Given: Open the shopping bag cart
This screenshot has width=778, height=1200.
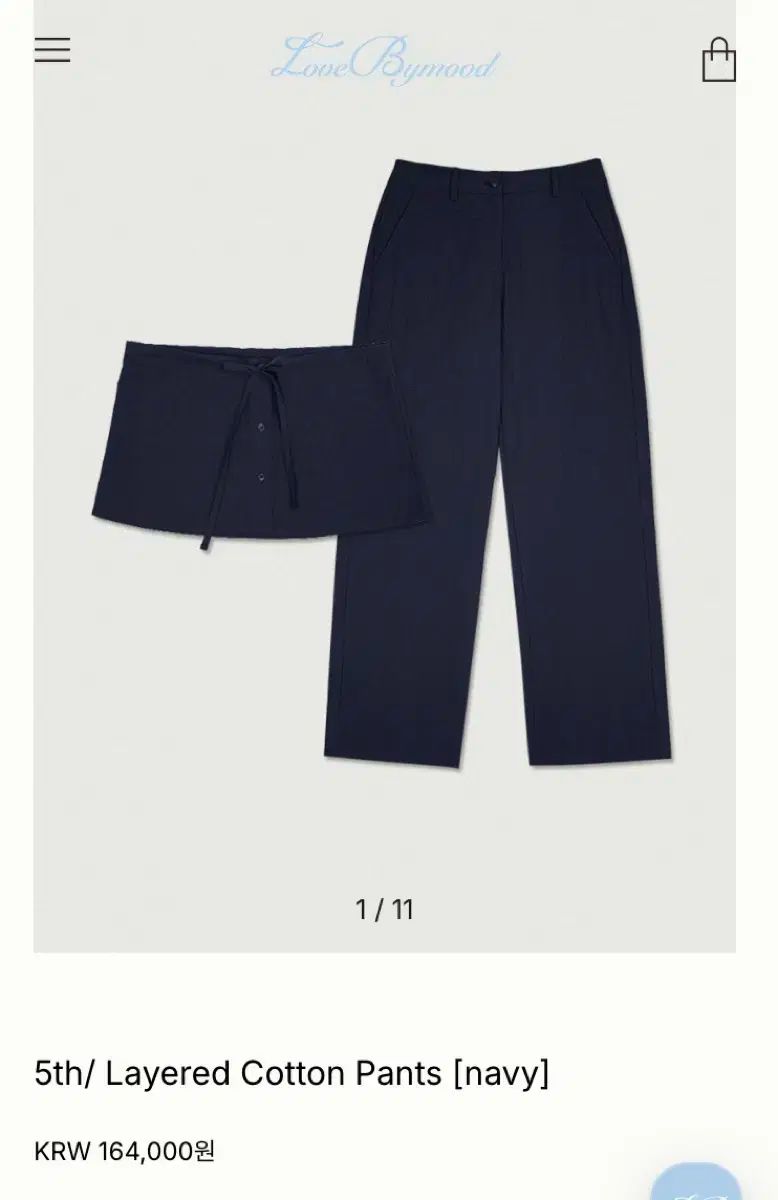Looking at the screenshot, I should pos(718,60).
